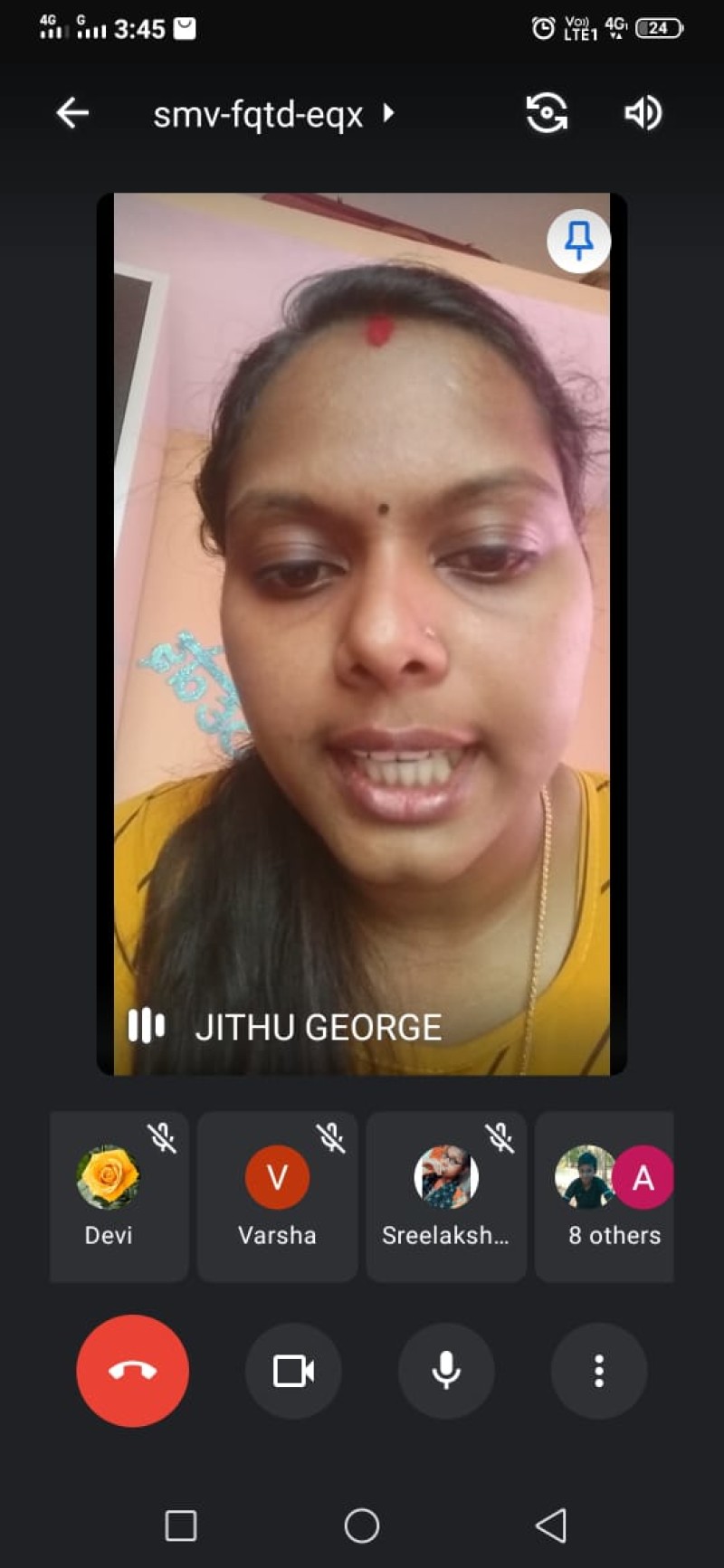This screenshot has height=1568, width=724.
Task: Open the recent apps view
Action: click(181, 1525)
